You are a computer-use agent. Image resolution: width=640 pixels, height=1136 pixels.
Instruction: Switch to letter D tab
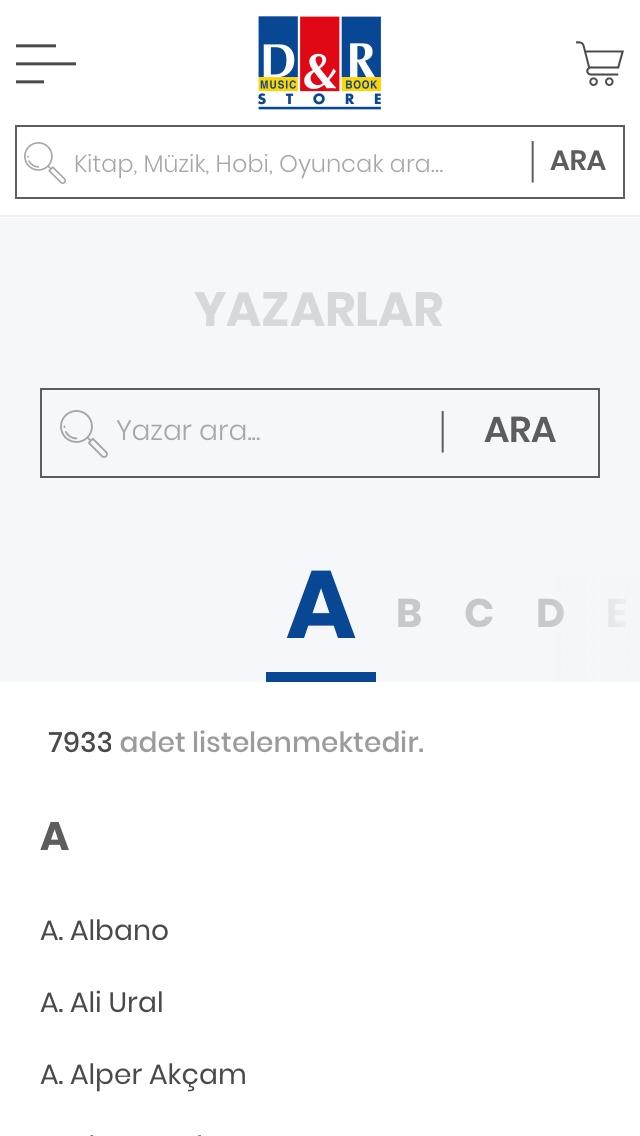click(x=550, y=613)
